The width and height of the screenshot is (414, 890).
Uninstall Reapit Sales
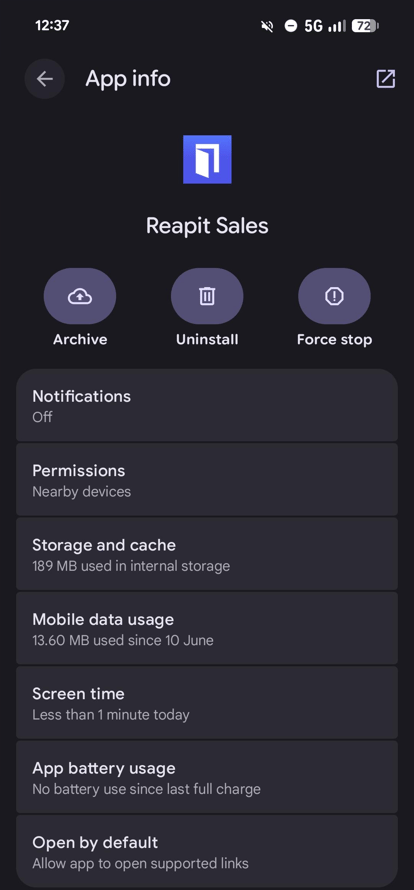pos(207,296)
